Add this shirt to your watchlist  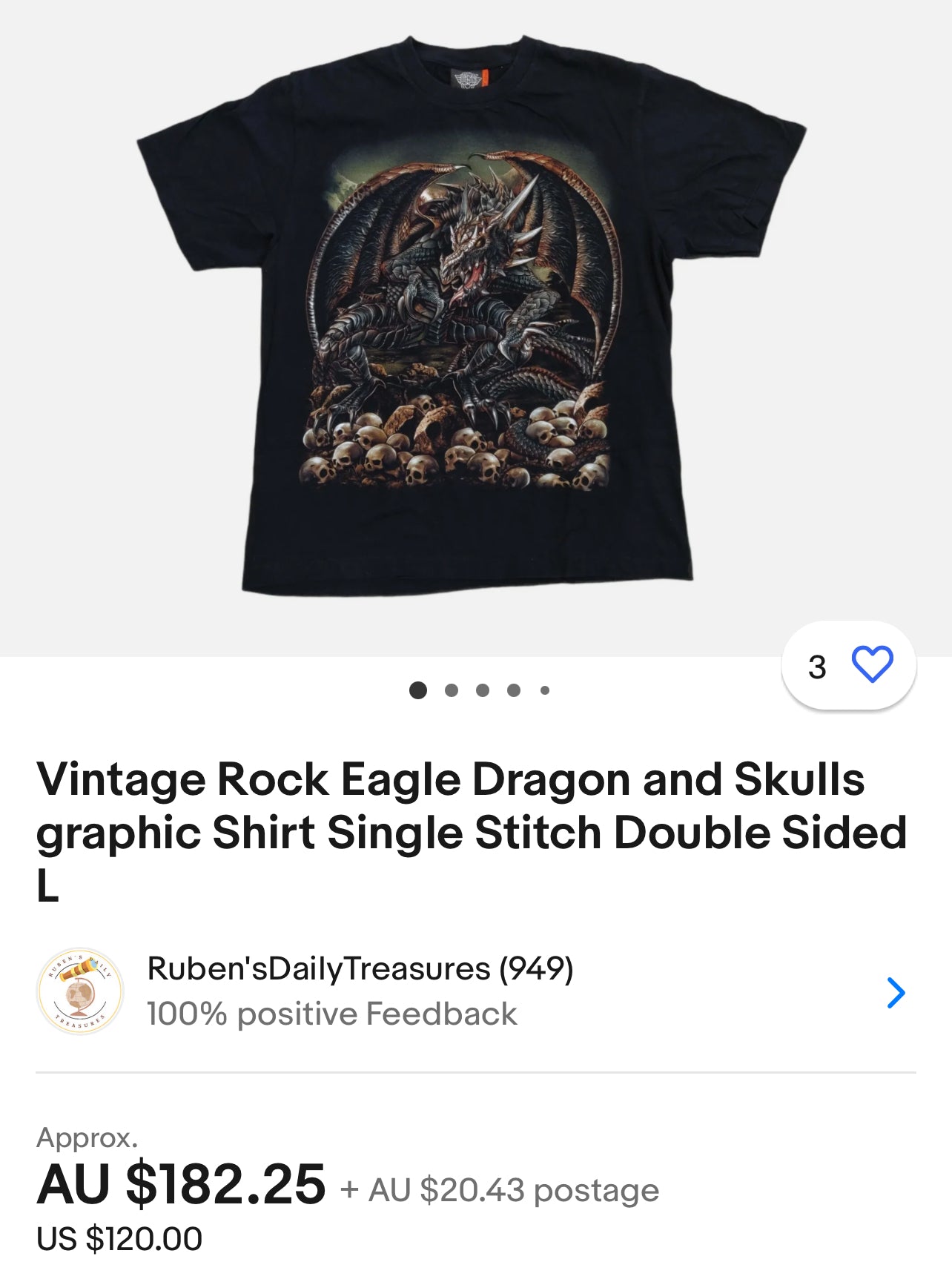click(872, 664)
